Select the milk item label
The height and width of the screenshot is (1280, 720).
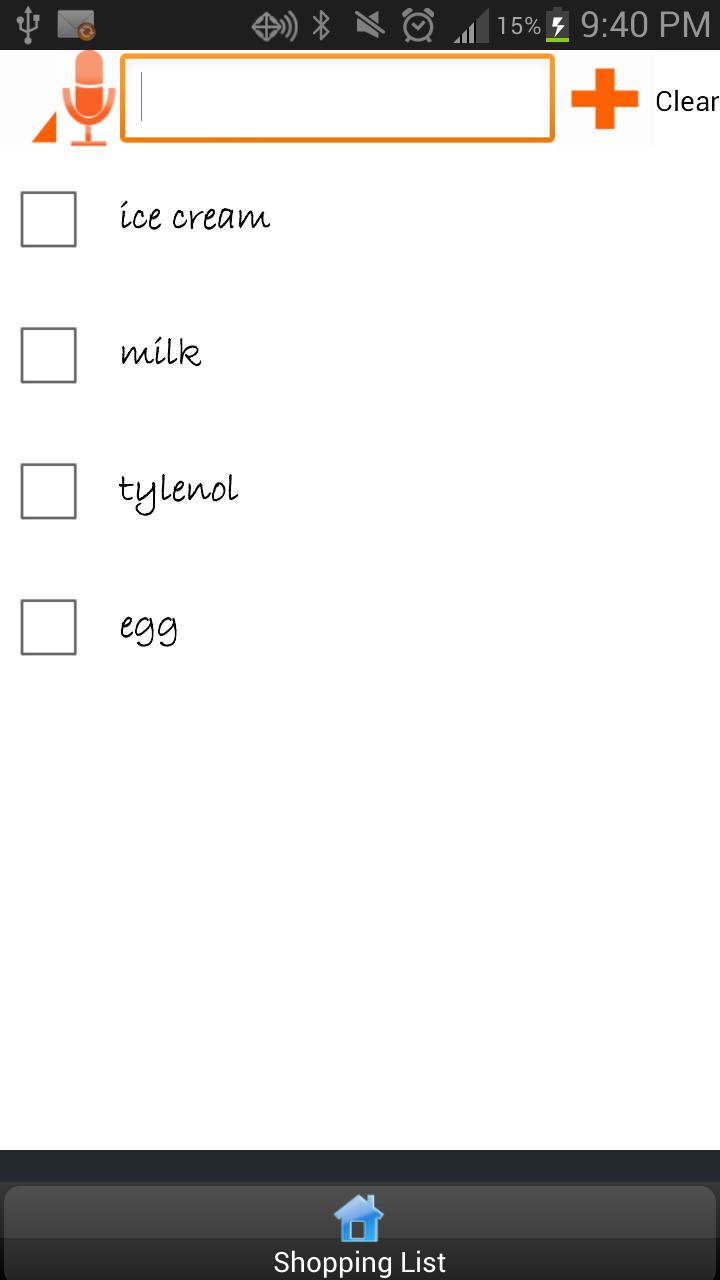click(x=161, y=352)
